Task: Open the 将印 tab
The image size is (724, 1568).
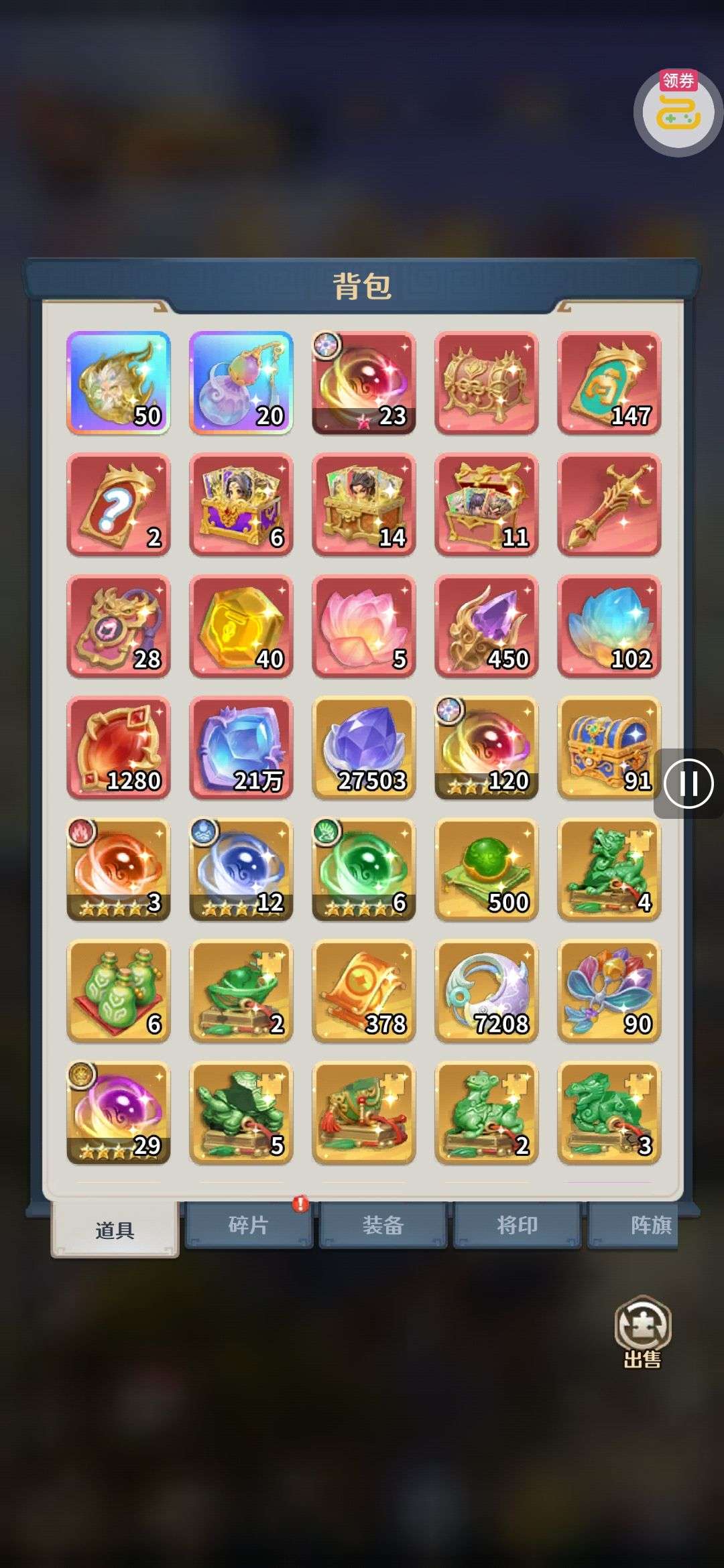Action: (517, 1225)
